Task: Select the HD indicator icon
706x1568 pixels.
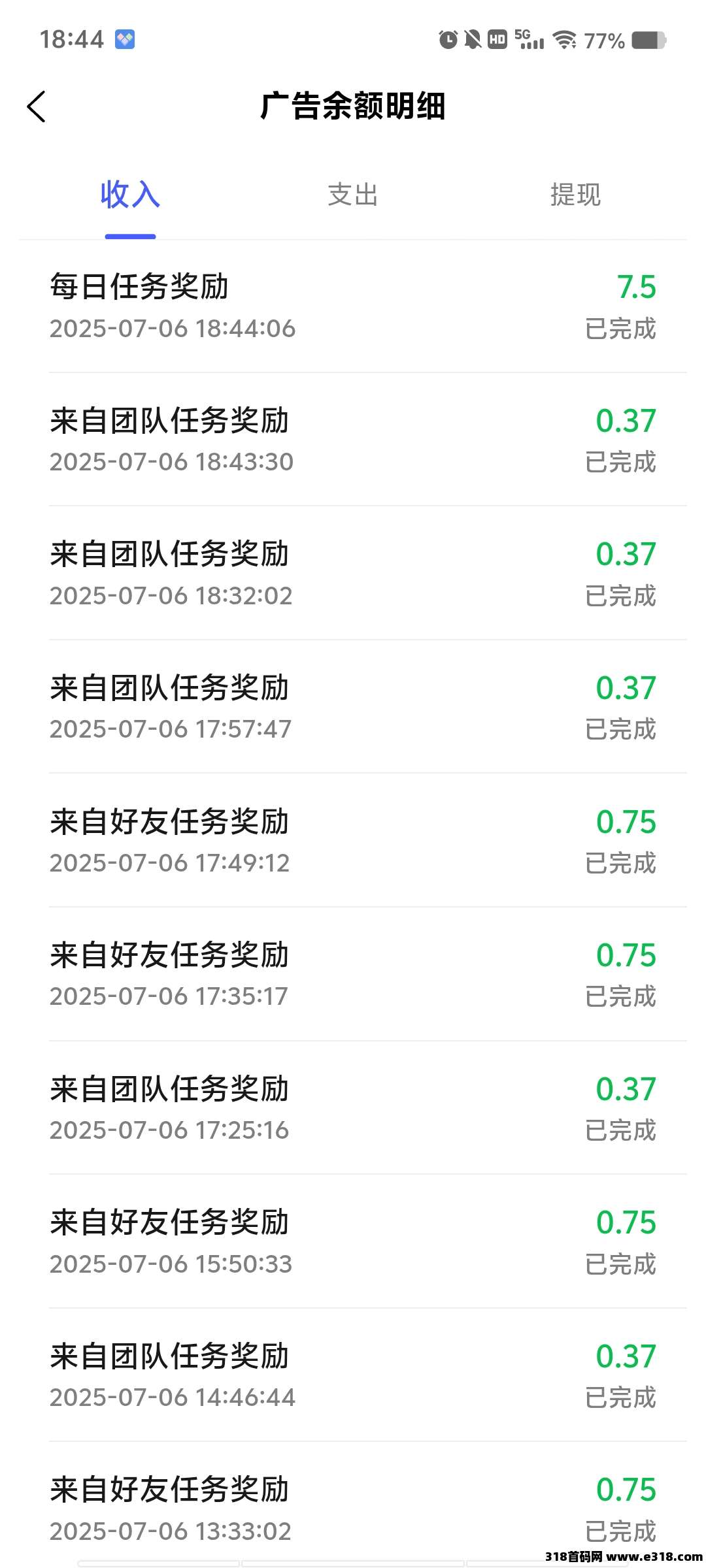Action: [x=497, y=39]
